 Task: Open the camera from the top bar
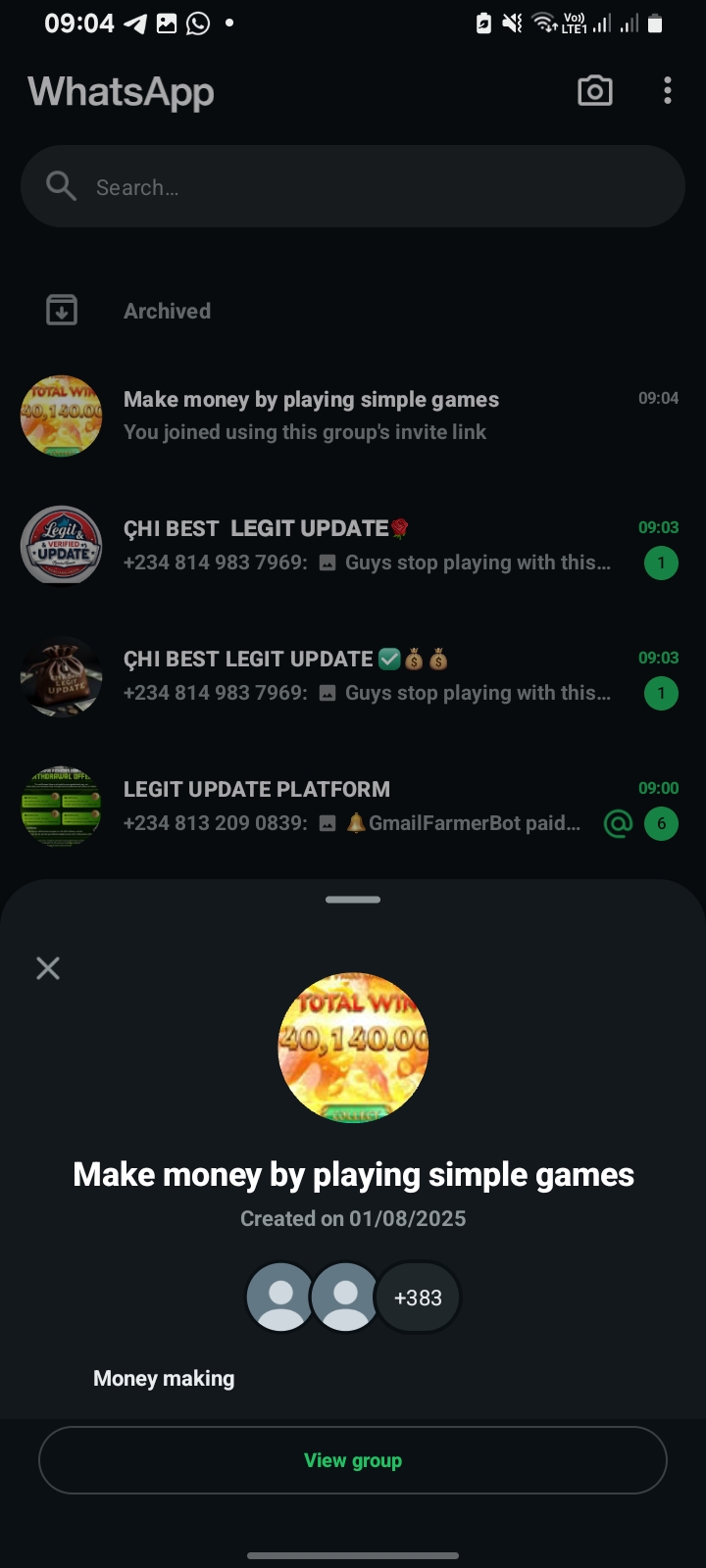pos(594,91)
